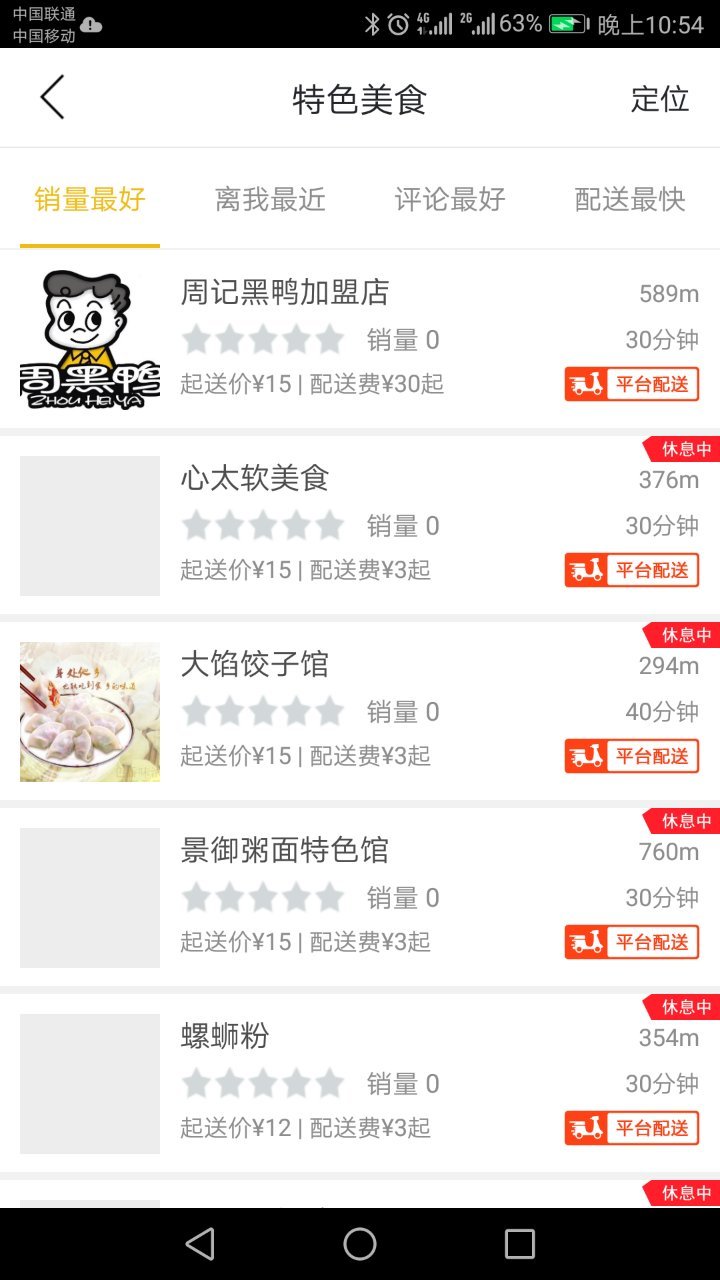
Task: Open the dumpling photo of 大馅饺子馆
Action: click(x=89, y=711)
